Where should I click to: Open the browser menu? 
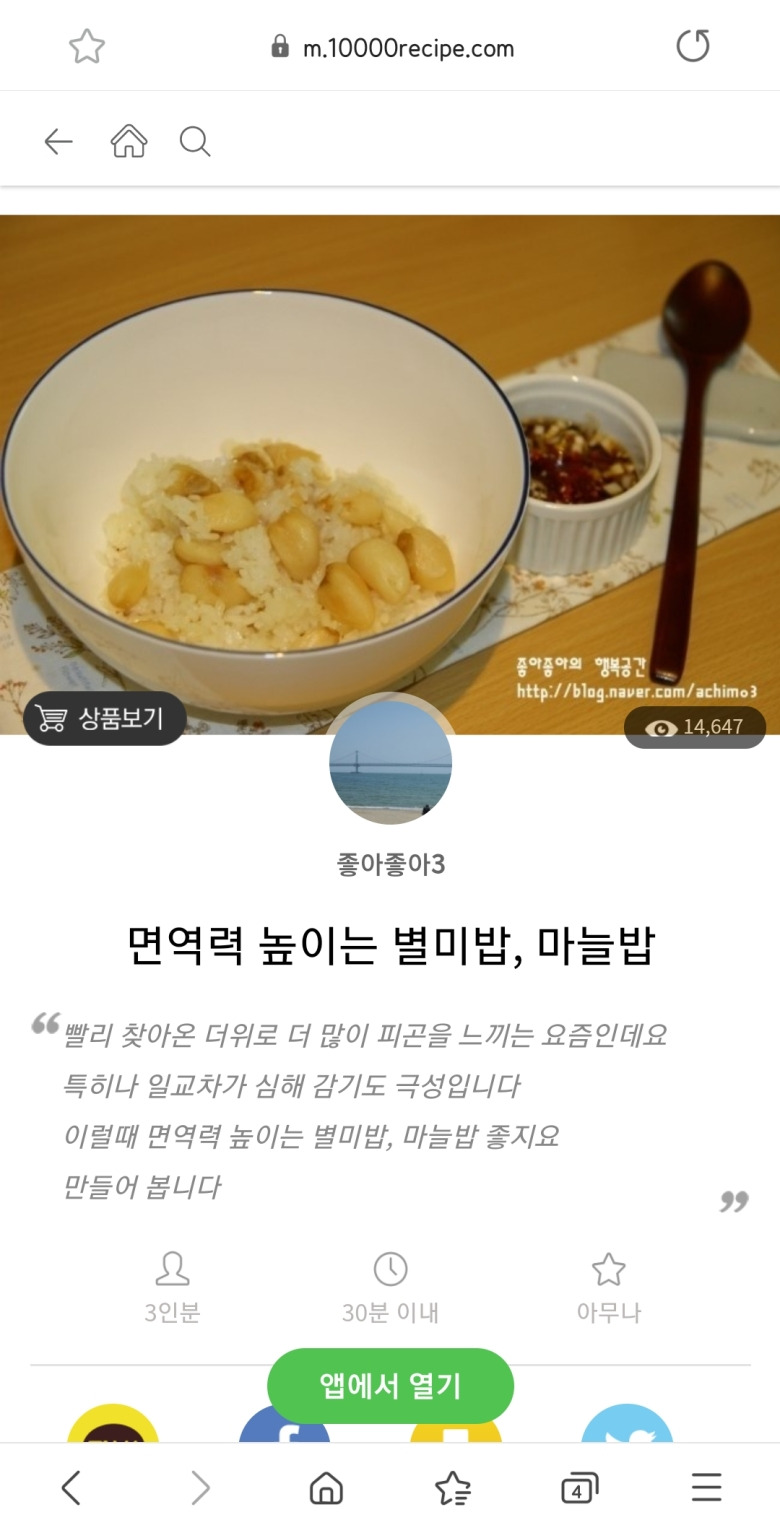click(x=706, y=1488)
